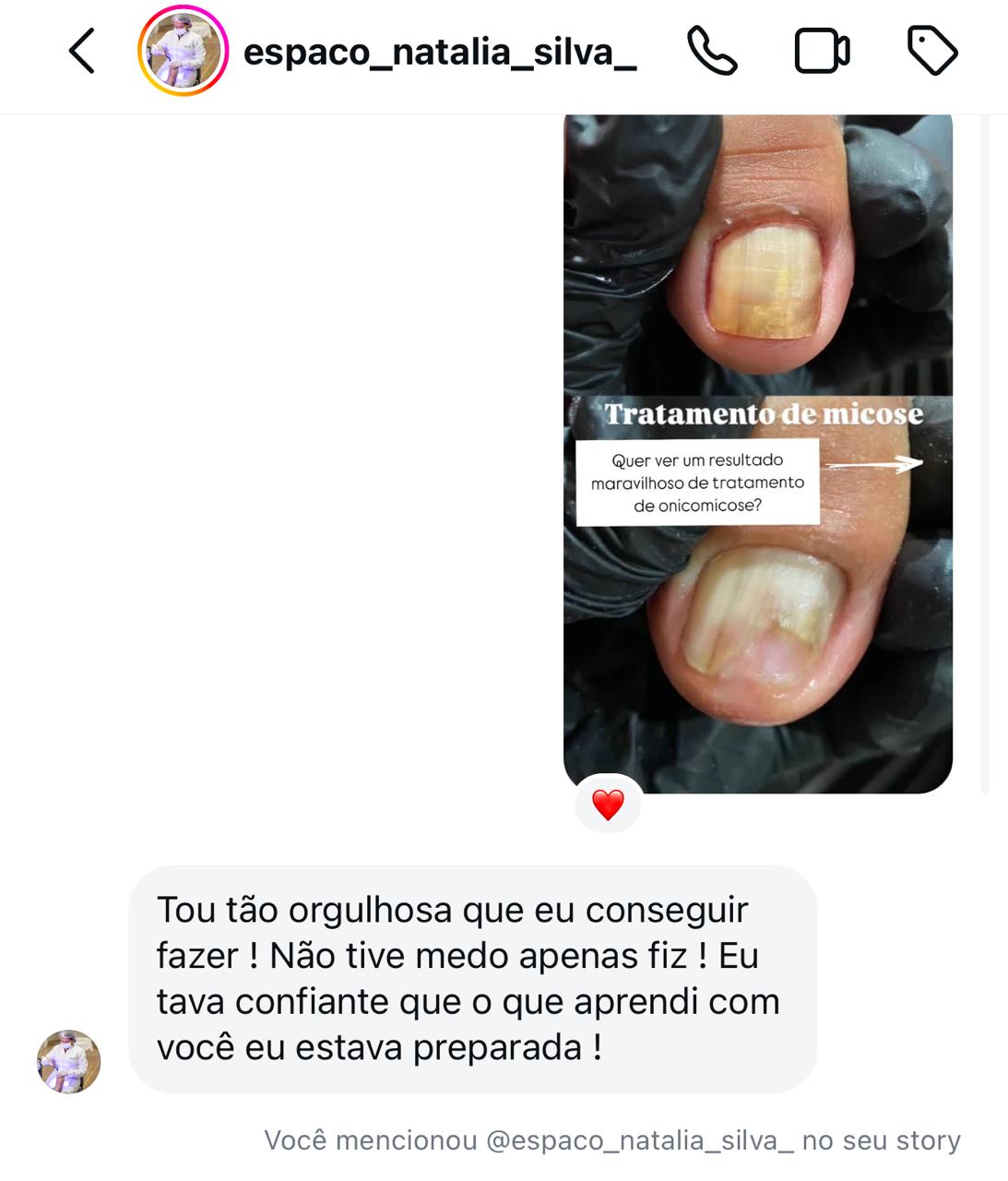1008x1181 pixels.
Task: Click the 'Quer ver um resultado maravilhoso' caption box
Action: (x=697, y=481)
